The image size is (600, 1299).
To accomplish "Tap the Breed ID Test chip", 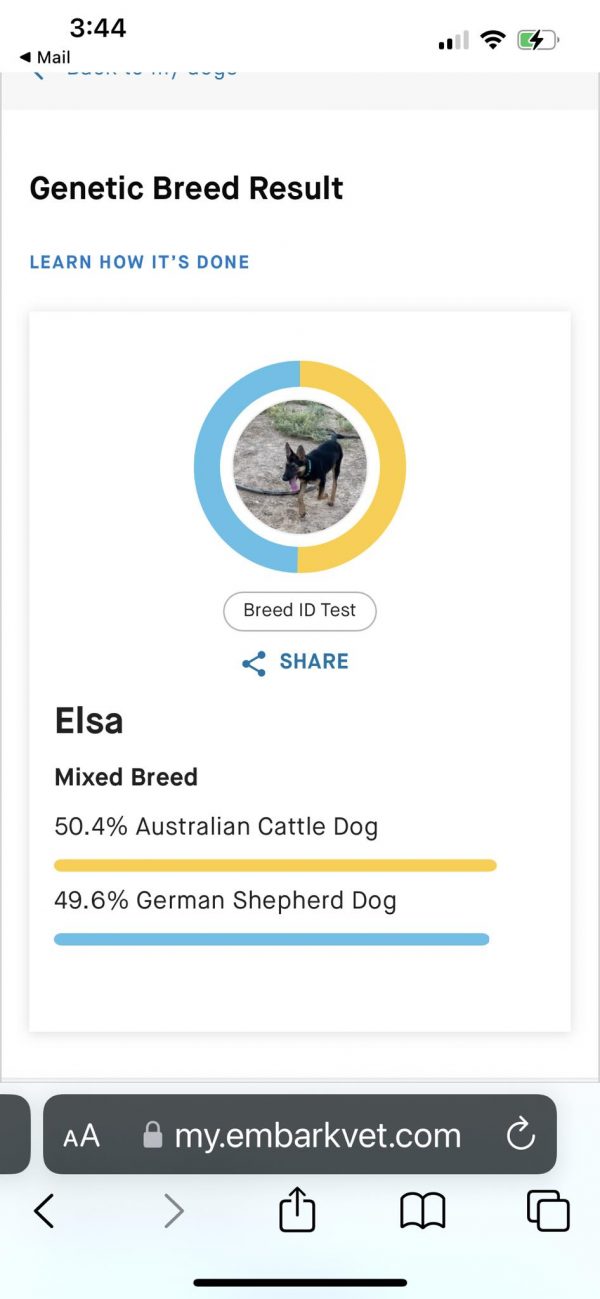I will (x=299, y=611).
